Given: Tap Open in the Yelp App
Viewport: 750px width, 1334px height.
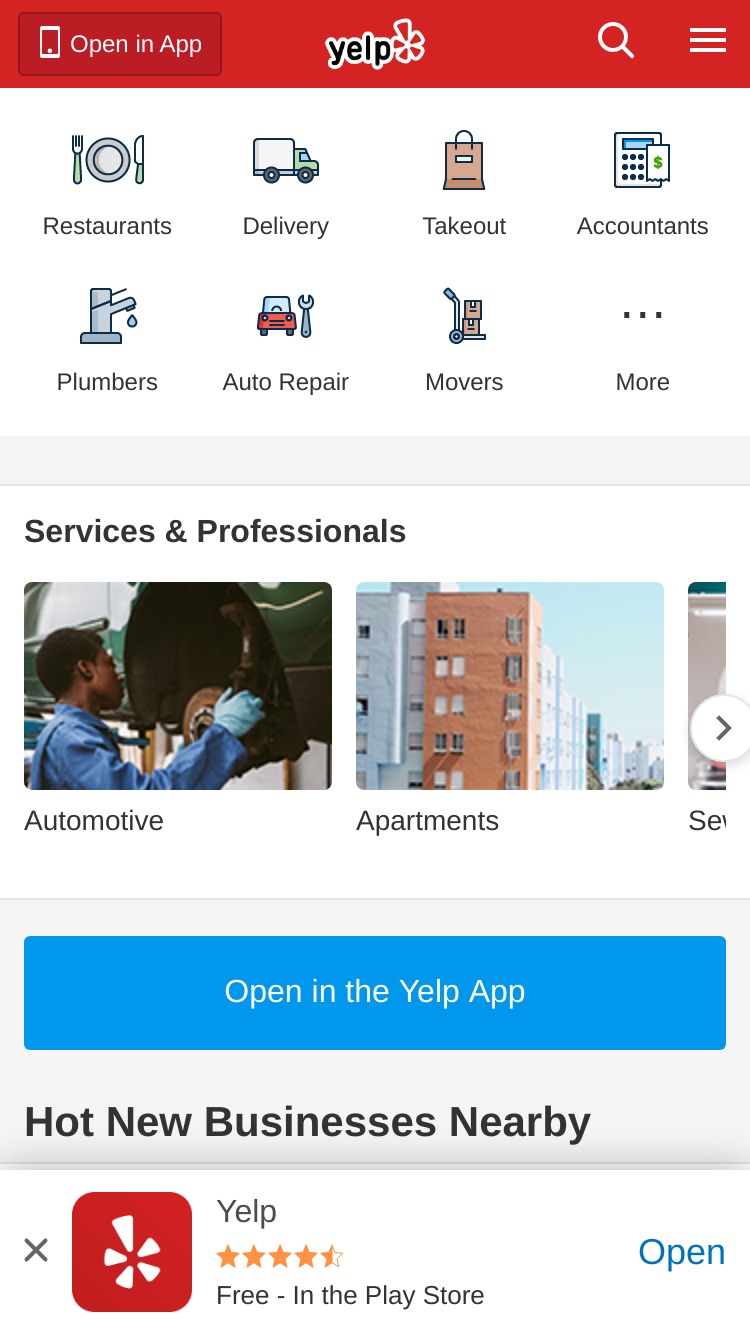Looking at the screenshot, I should pyautogui.click(x=375, y=993).
